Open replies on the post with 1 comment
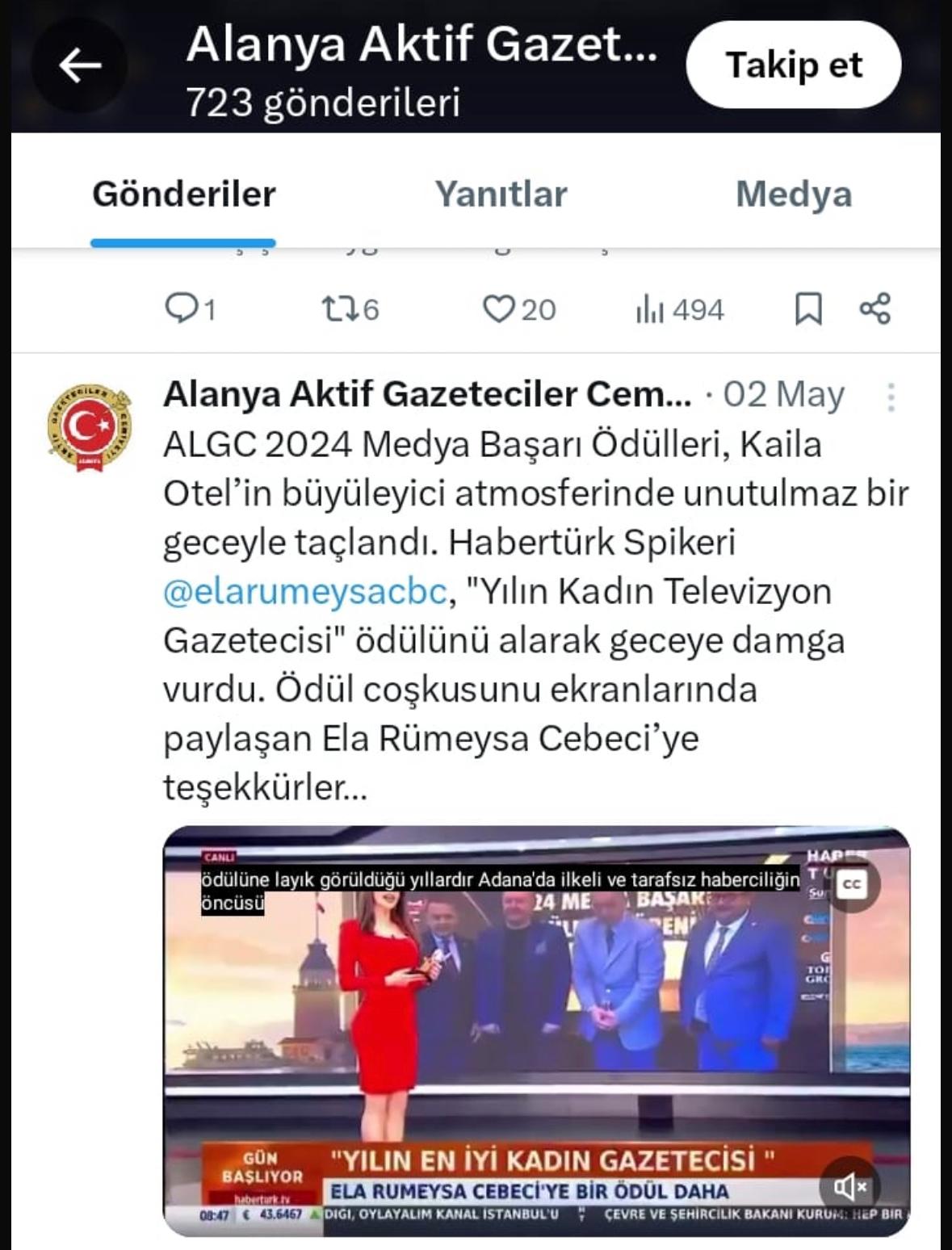 point(189,309)
